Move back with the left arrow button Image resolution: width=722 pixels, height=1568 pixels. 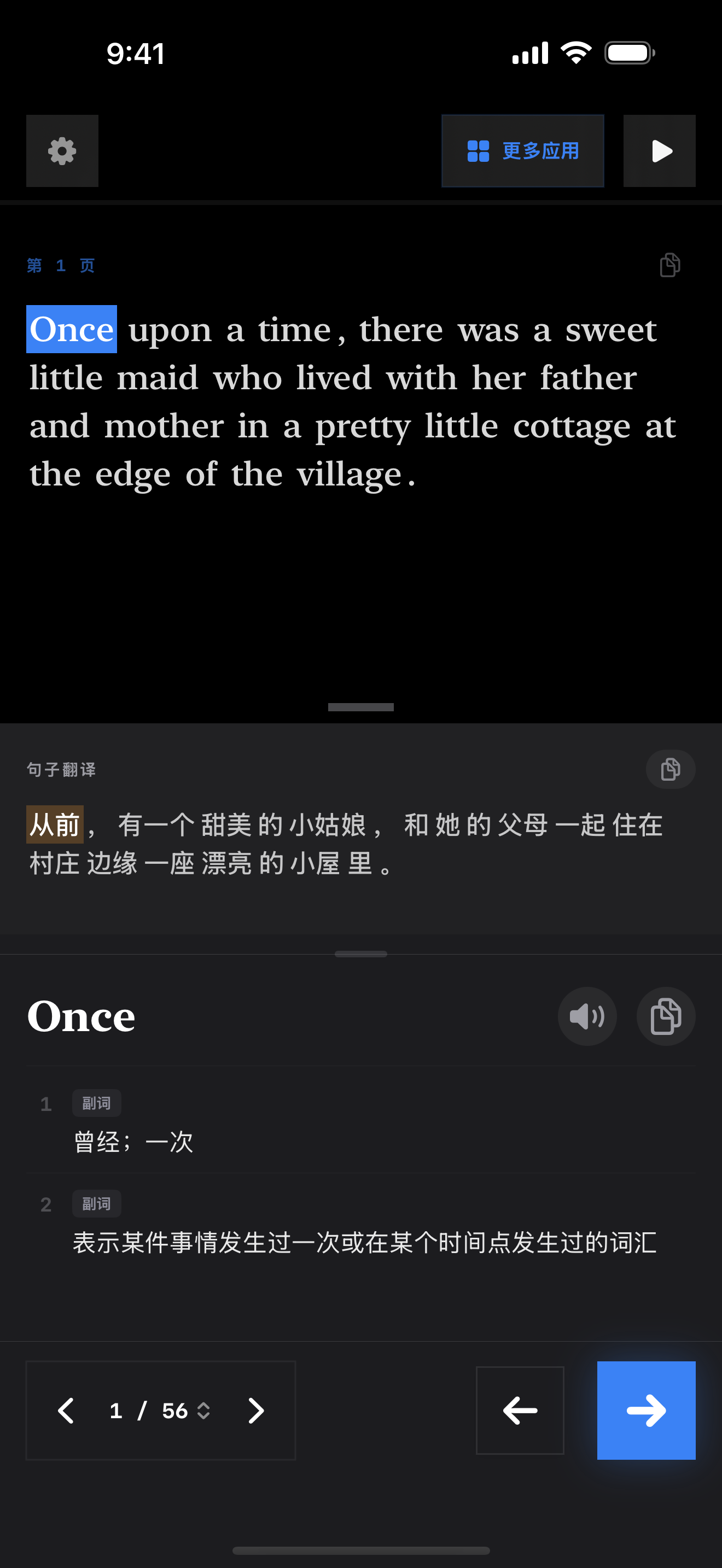(x=520, y=1411)
